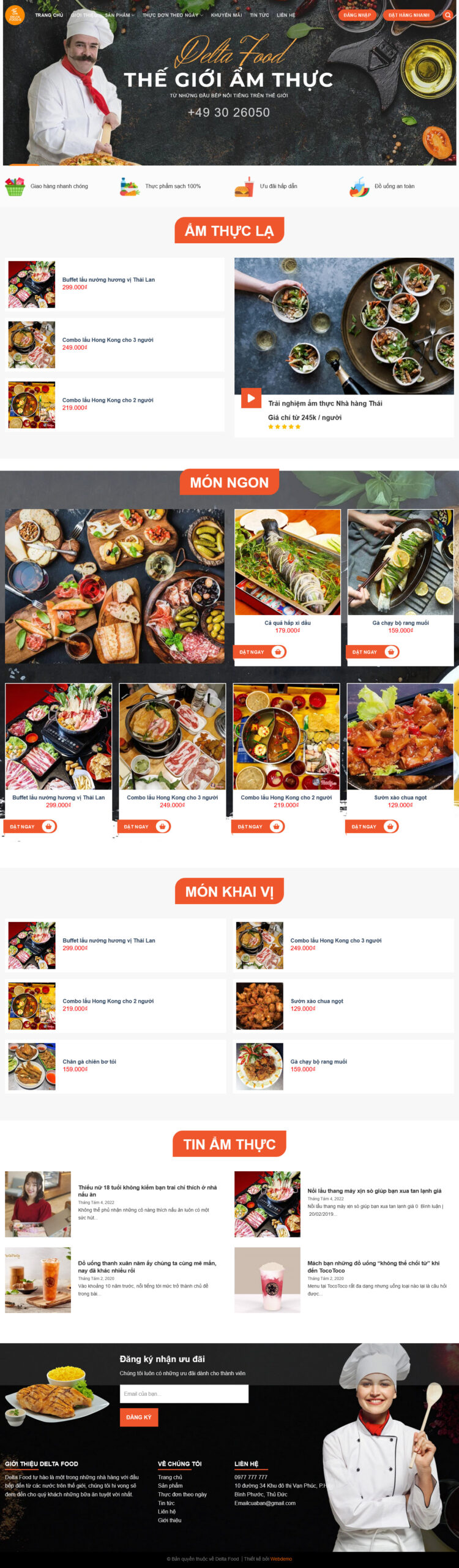
Task: Open Khuyến mãi in the header menu
Action: point(226,15)
